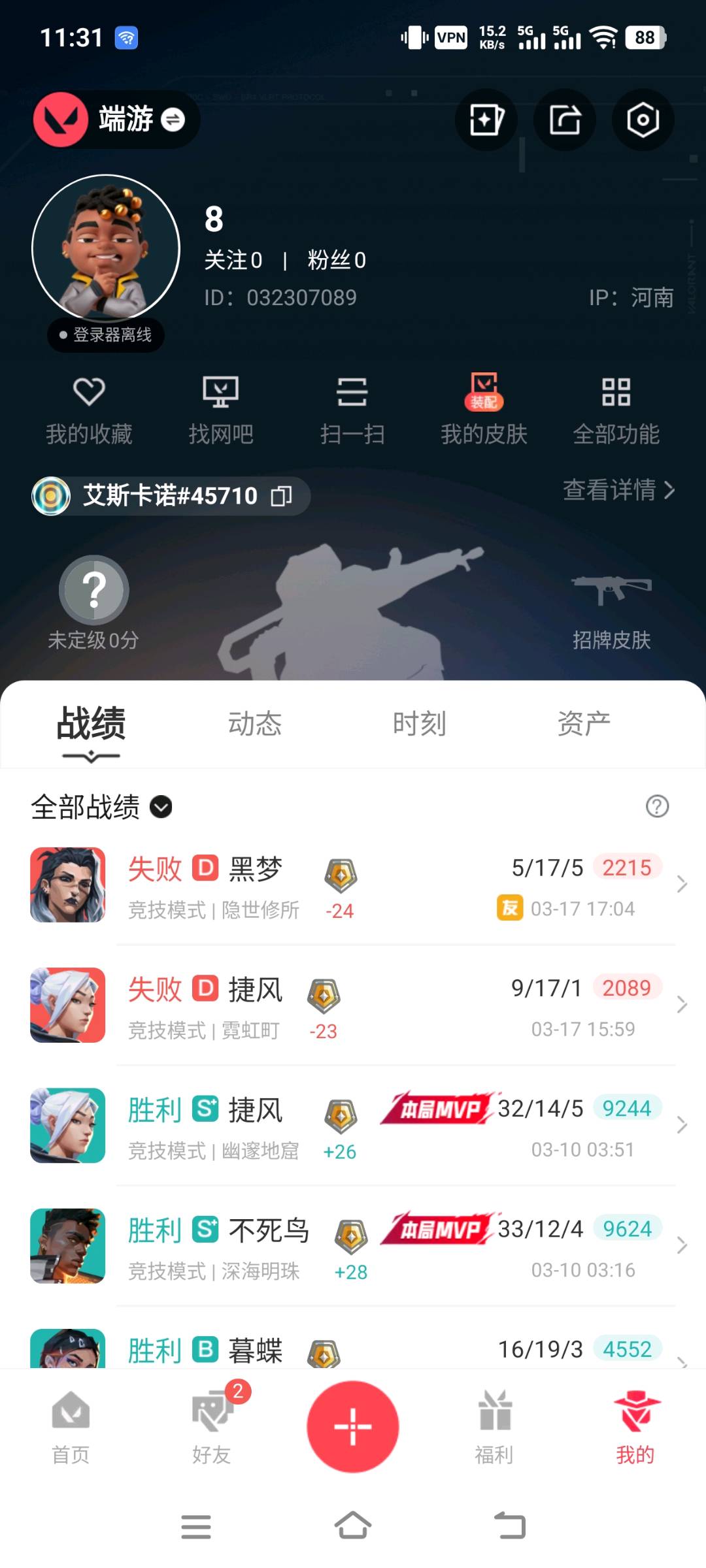Open 找网吧 shortcut
The height and width of the screenshot is (1568, 706).
pos(221,410)
